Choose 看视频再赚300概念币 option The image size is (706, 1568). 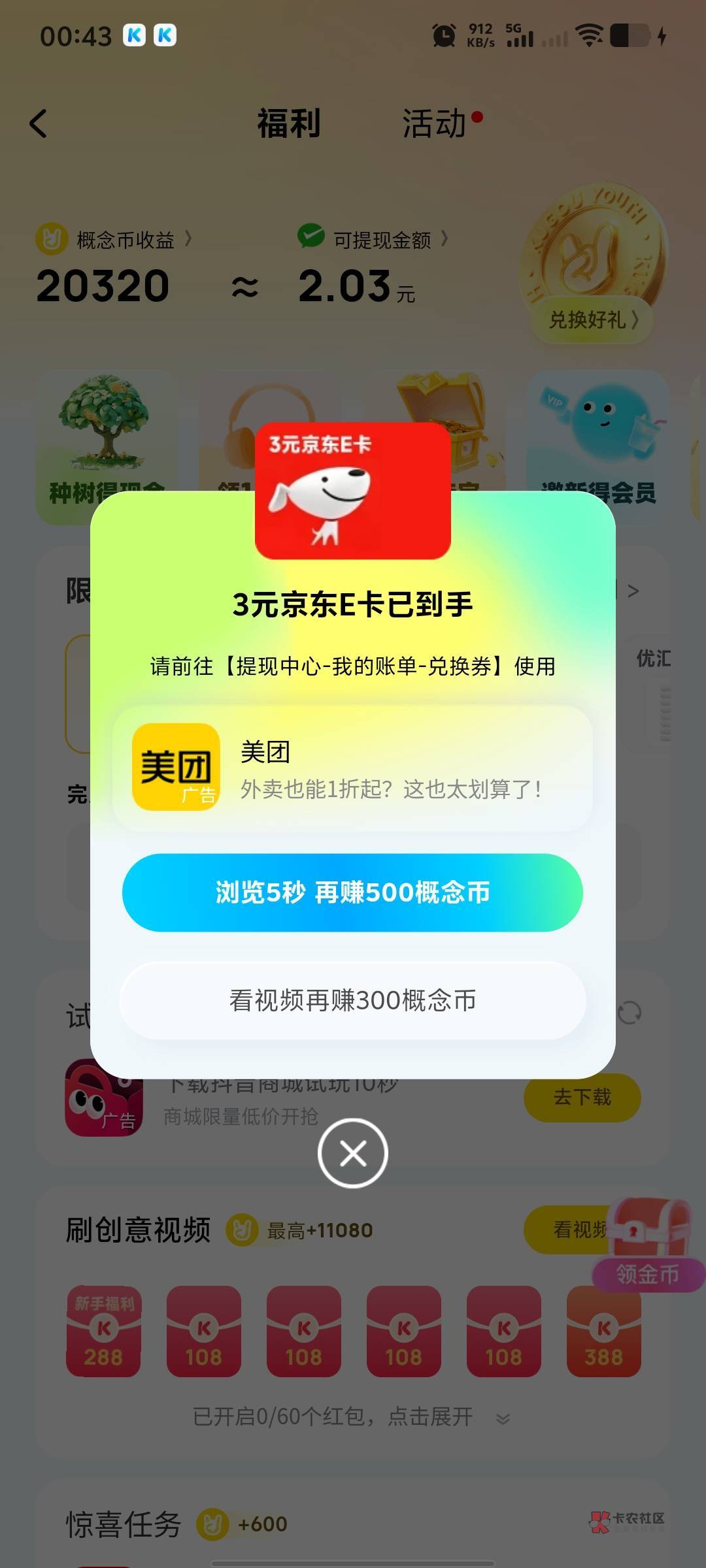(x=352, y=1000)
